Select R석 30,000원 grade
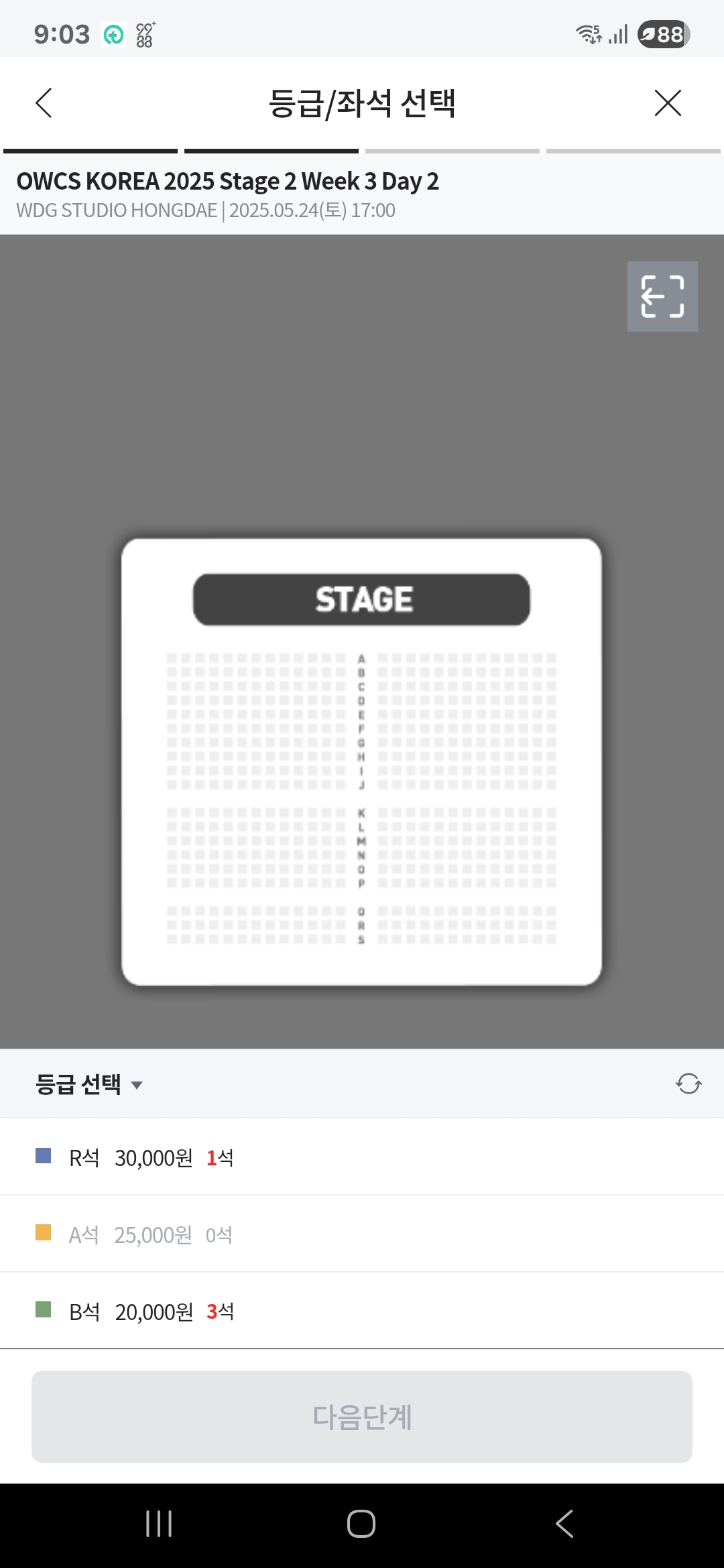Image resolution: width=724 pixels, height=1568 pixels. point(152,1157)
